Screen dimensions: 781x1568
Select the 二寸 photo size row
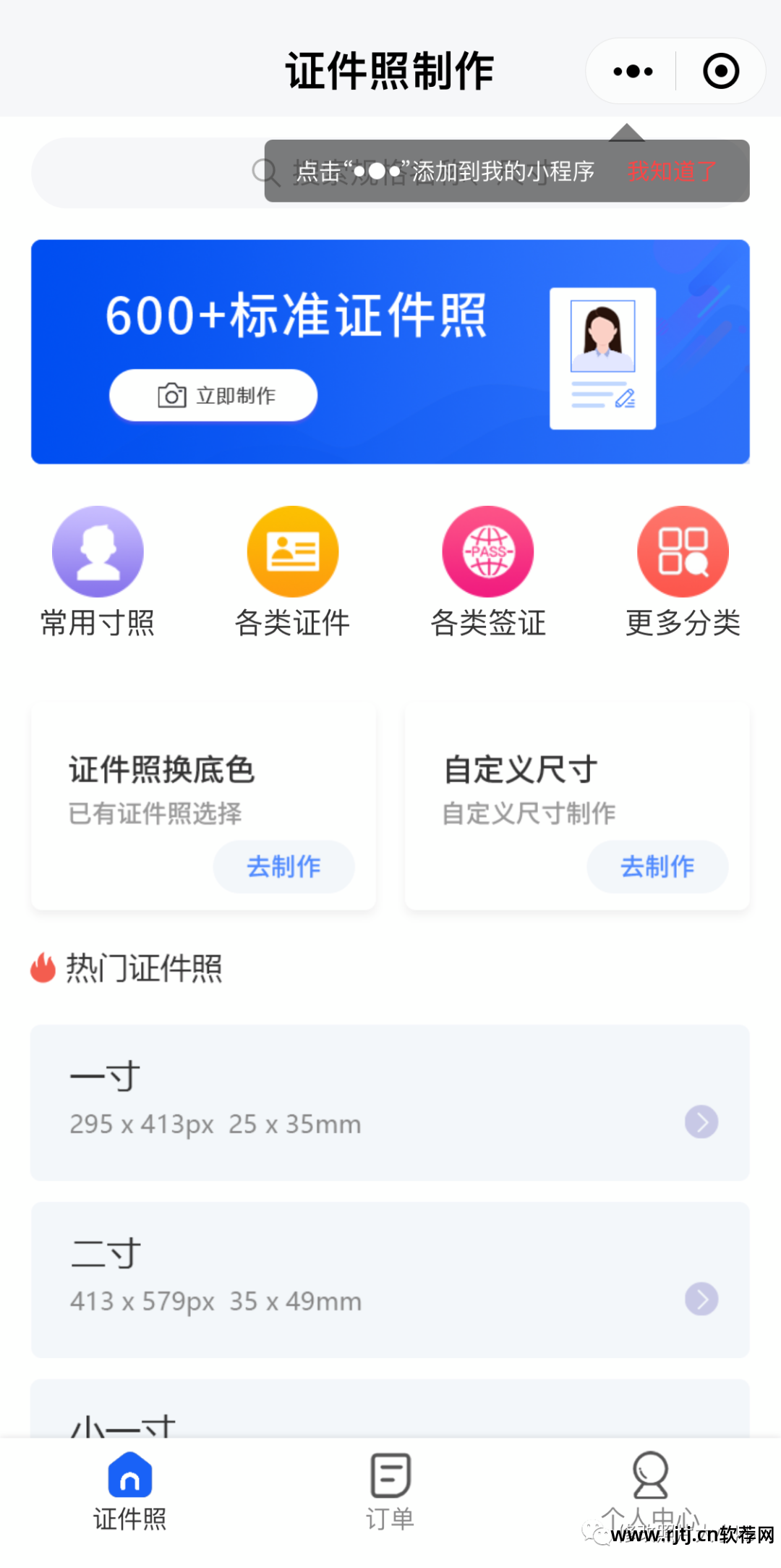pyautogui.click(x=390, y=1279)
